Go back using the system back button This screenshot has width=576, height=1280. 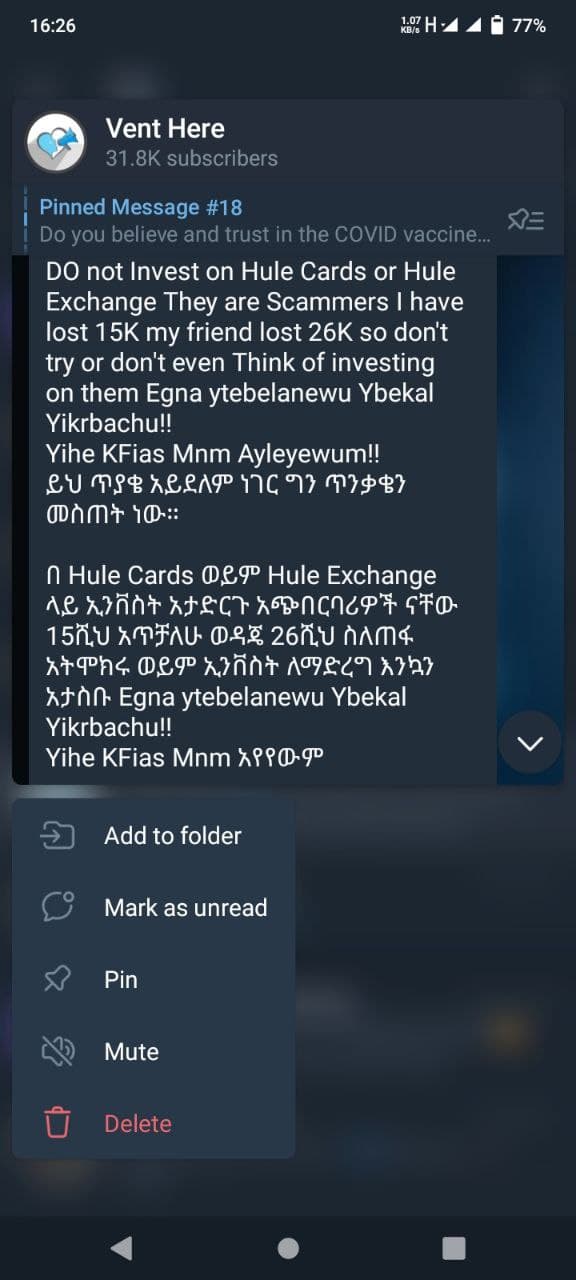point(121,1247)
